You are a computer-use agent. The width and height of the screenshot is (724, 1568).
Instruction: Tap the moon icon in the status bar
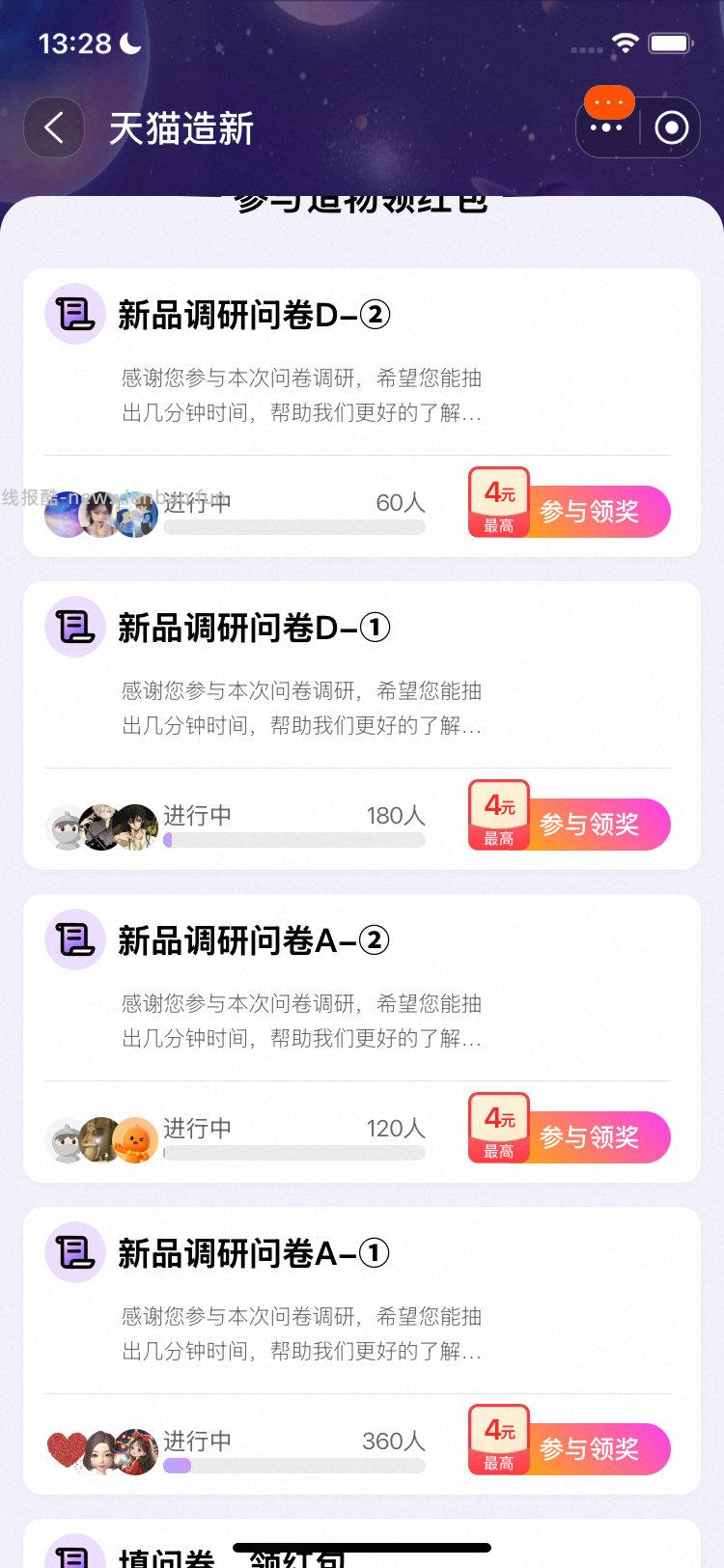point(128,45)
